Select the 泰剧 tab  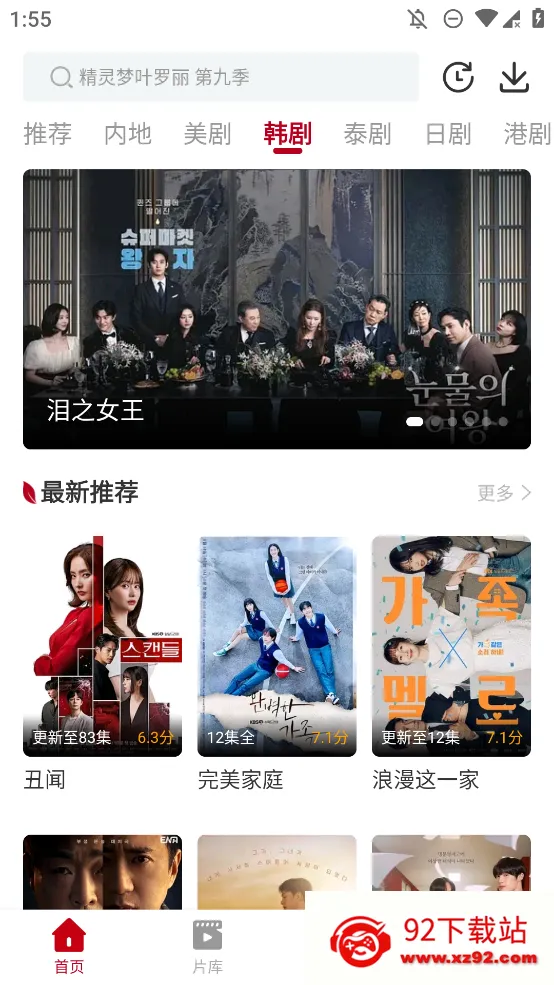(367, 134)
